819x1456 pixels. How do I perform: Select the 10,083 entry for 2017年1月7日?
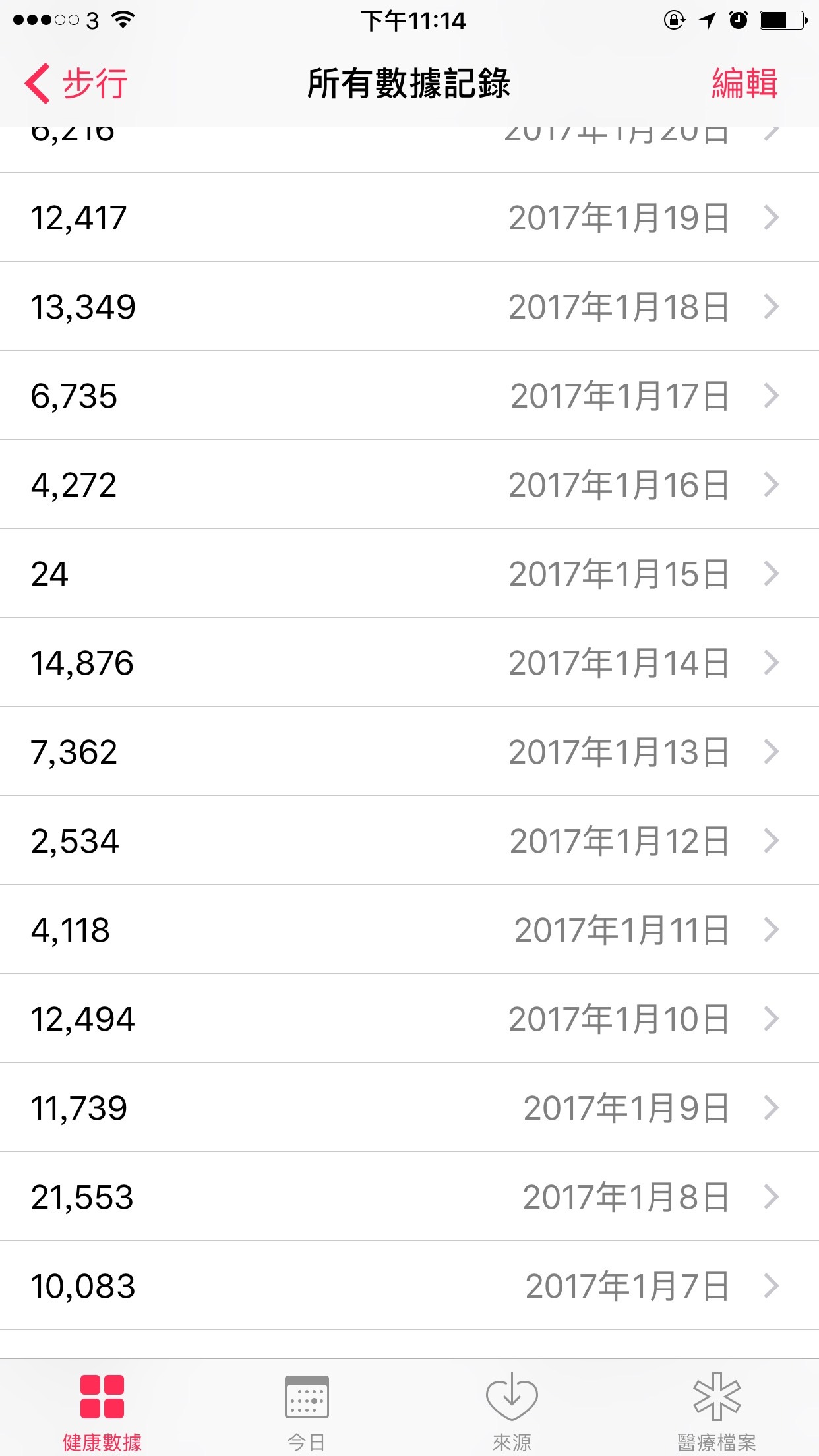[409, 1286]
